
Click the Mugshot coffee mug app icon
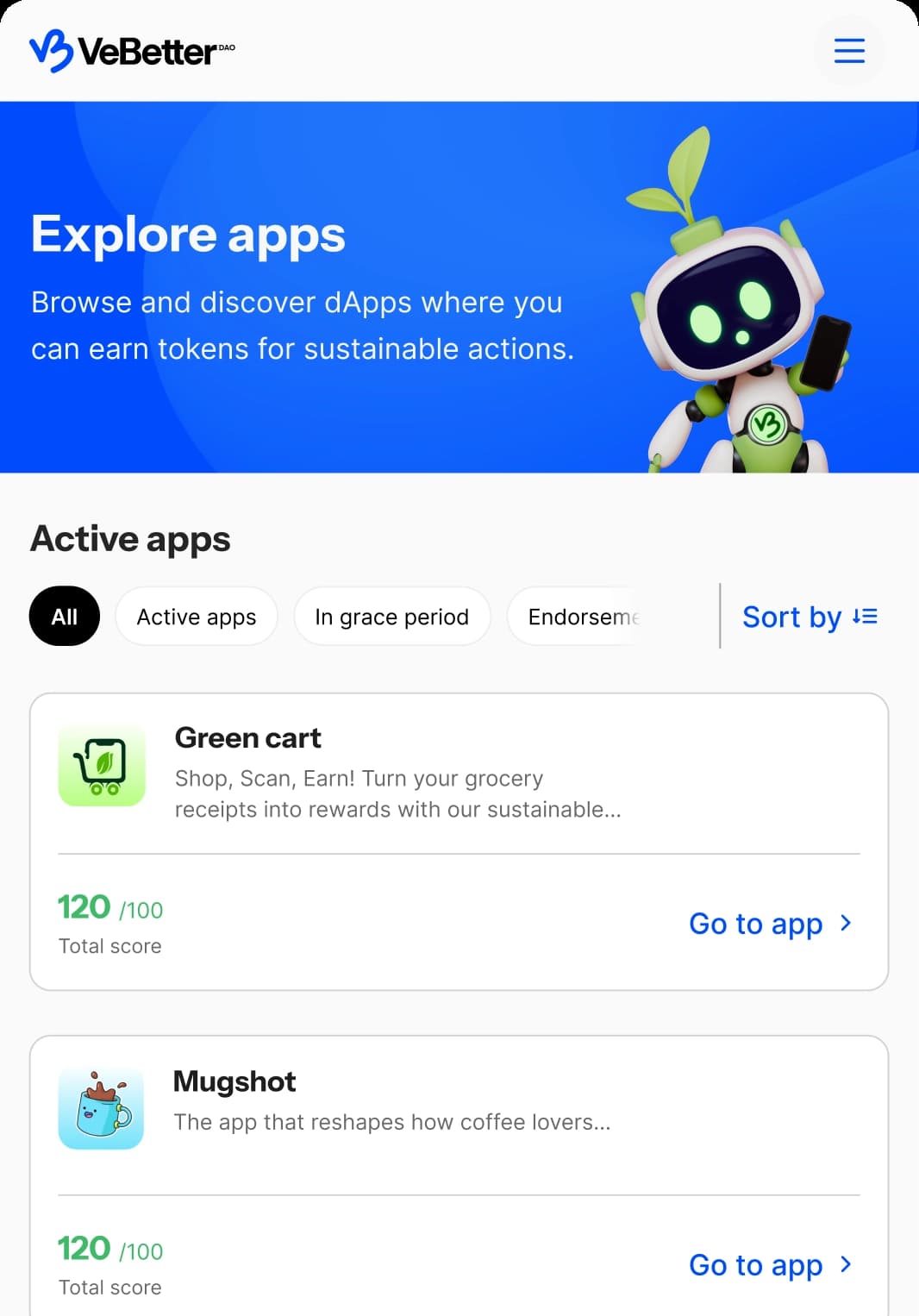tap(101, 1109)
